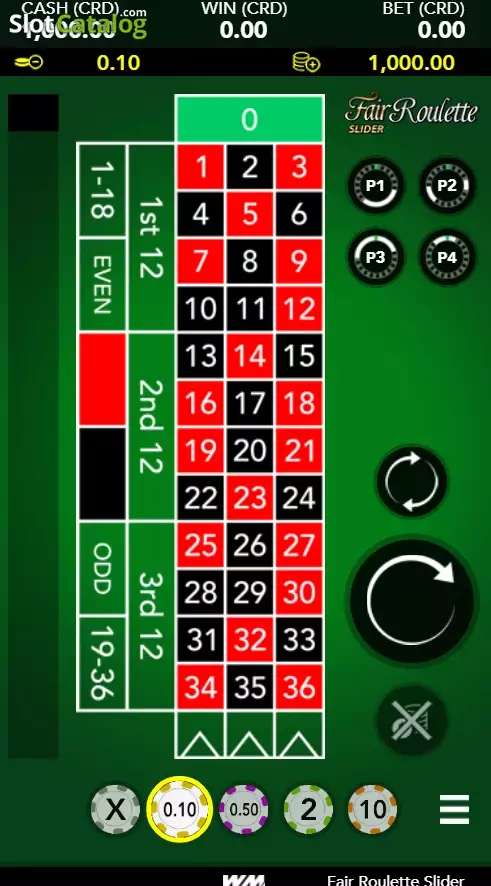This screenshot has width=491, height=886.
Task: Spin the roulette with the large arrow button
Action: 412,601
